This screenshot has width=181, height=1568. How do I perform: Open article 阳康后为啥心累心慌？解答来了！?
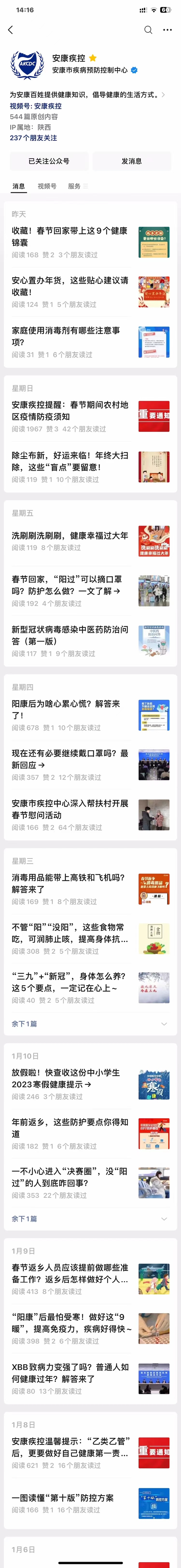[x=66, y=709]
